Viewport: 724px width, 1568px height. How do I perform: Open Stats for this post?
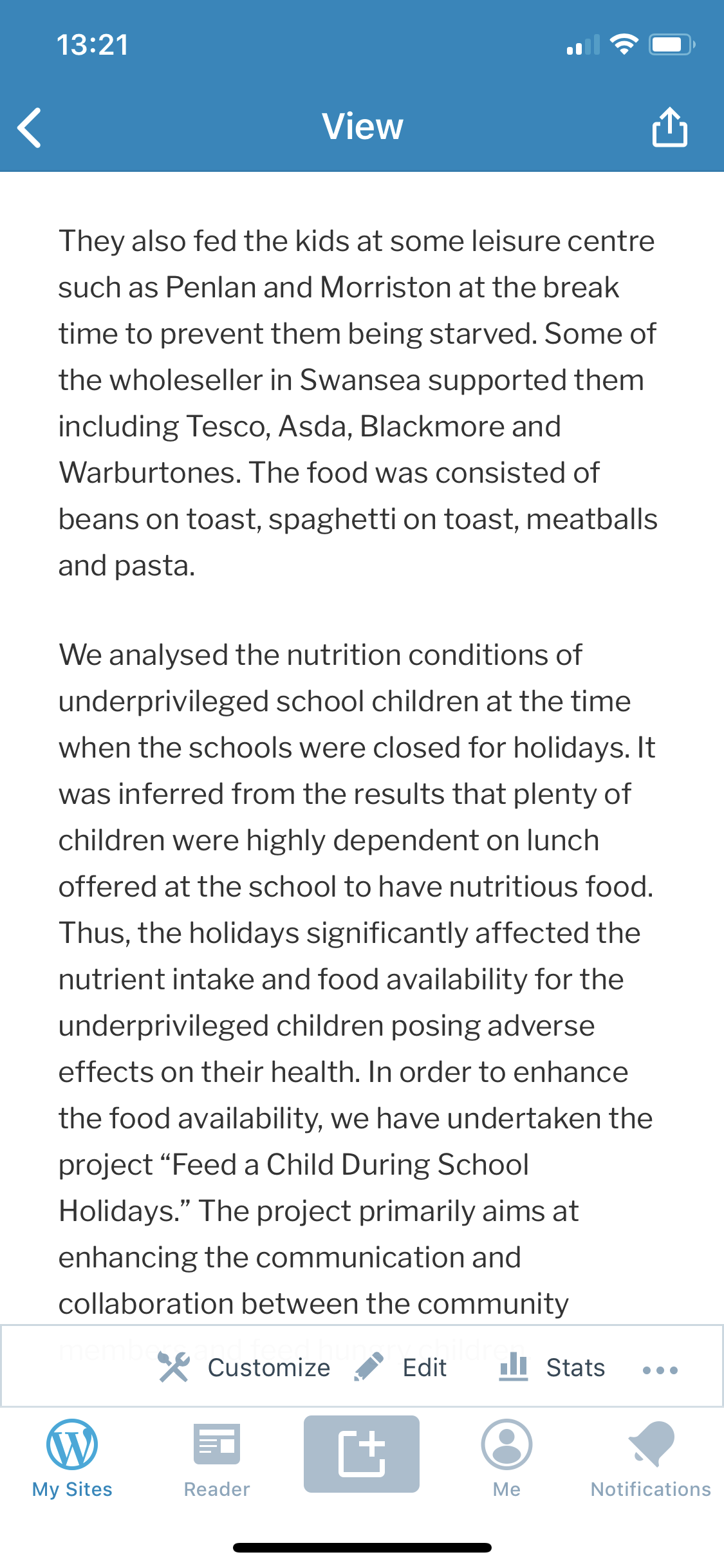(552, 1367)
